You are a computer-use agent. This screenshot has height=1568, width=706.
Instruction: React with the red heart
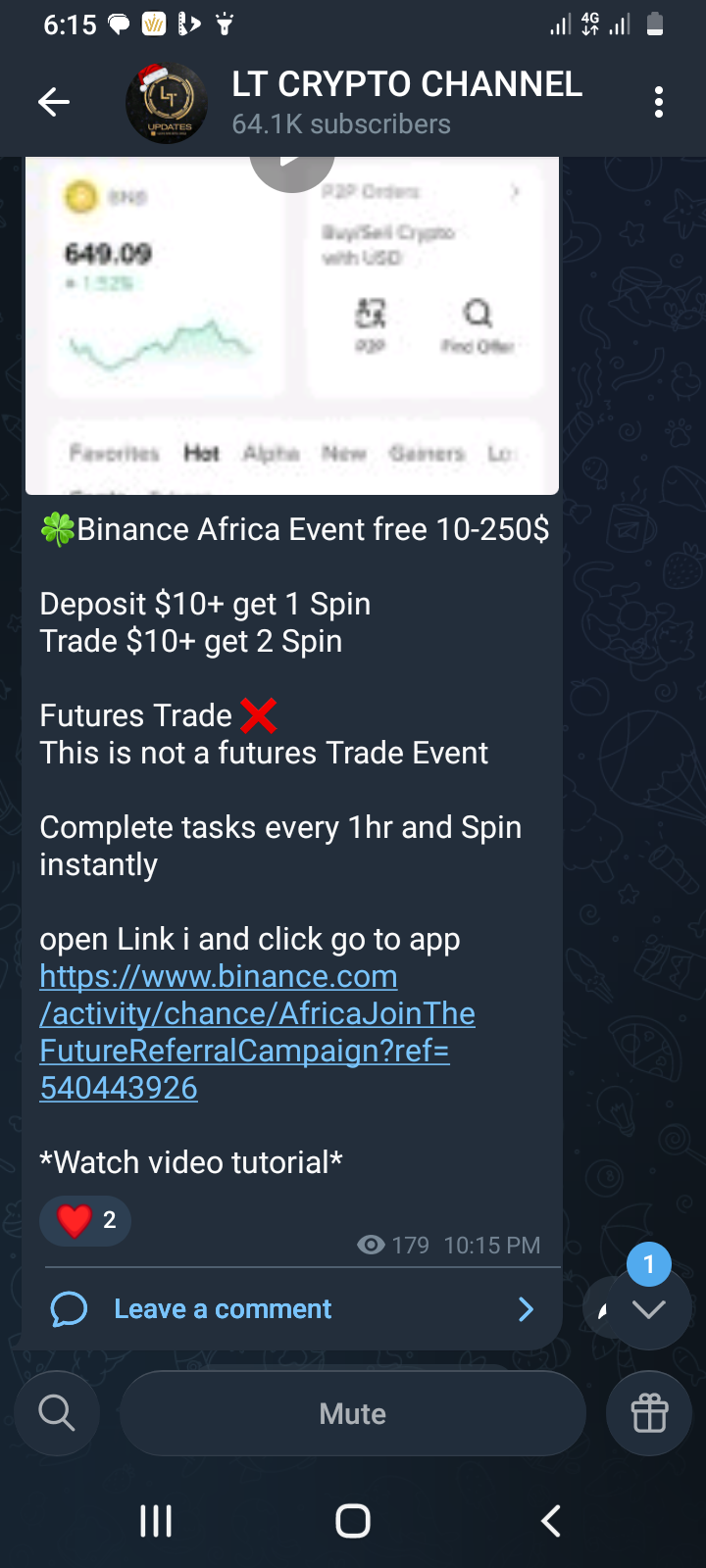point(85,1220)
